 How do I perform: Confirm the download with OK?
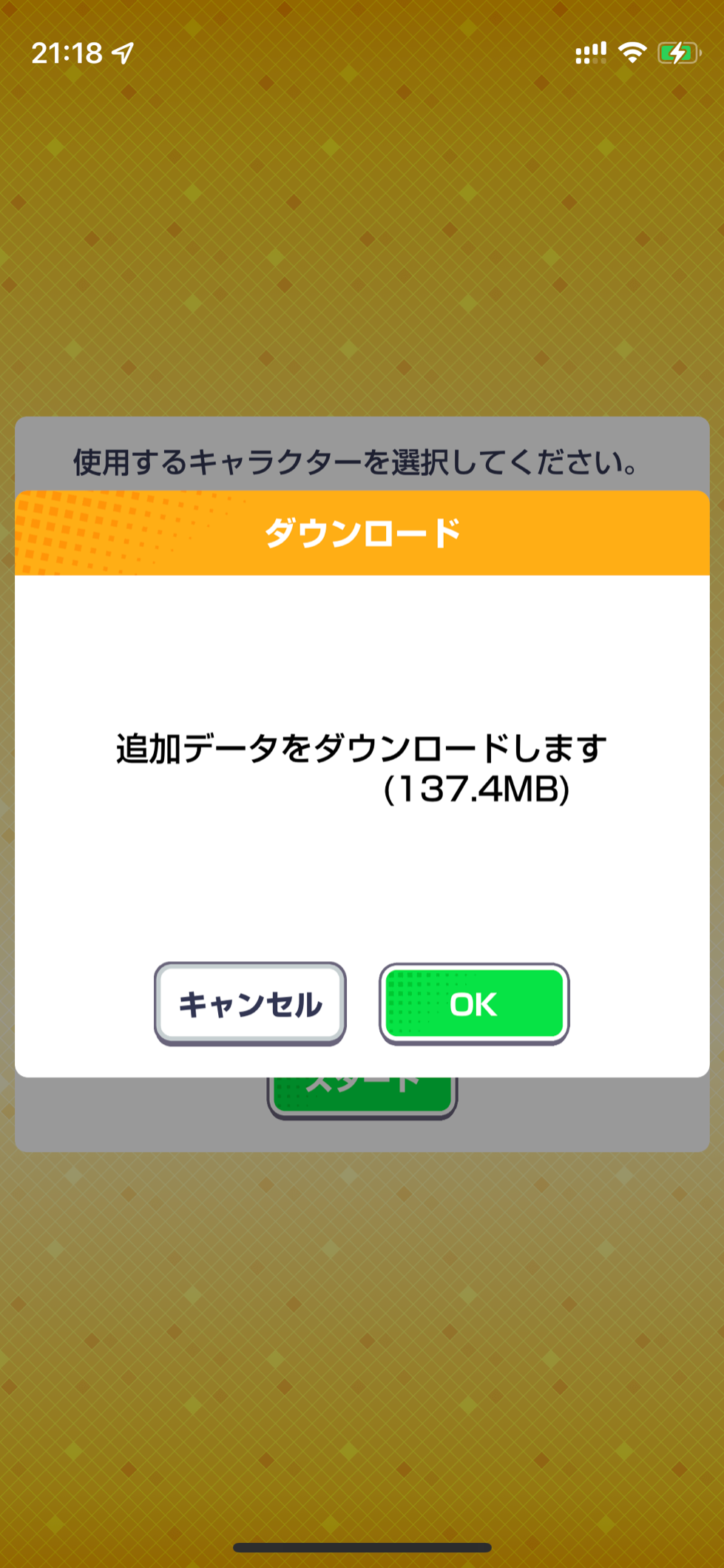[x=474, y=1004]
